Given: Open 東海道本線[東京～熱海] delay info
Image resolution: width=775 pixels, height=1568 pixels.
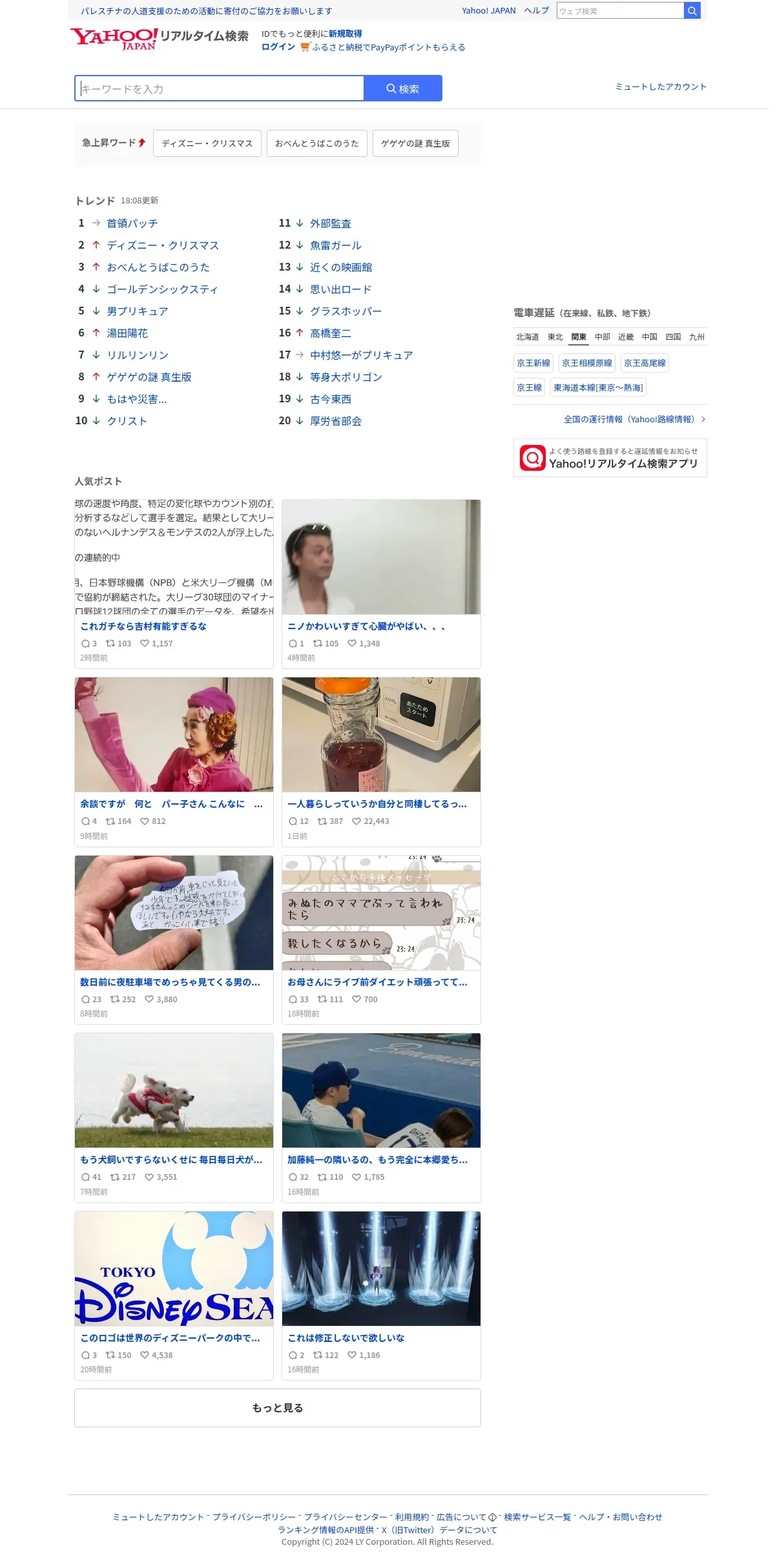Looking at the screenshot, I should tap(598, 387).
